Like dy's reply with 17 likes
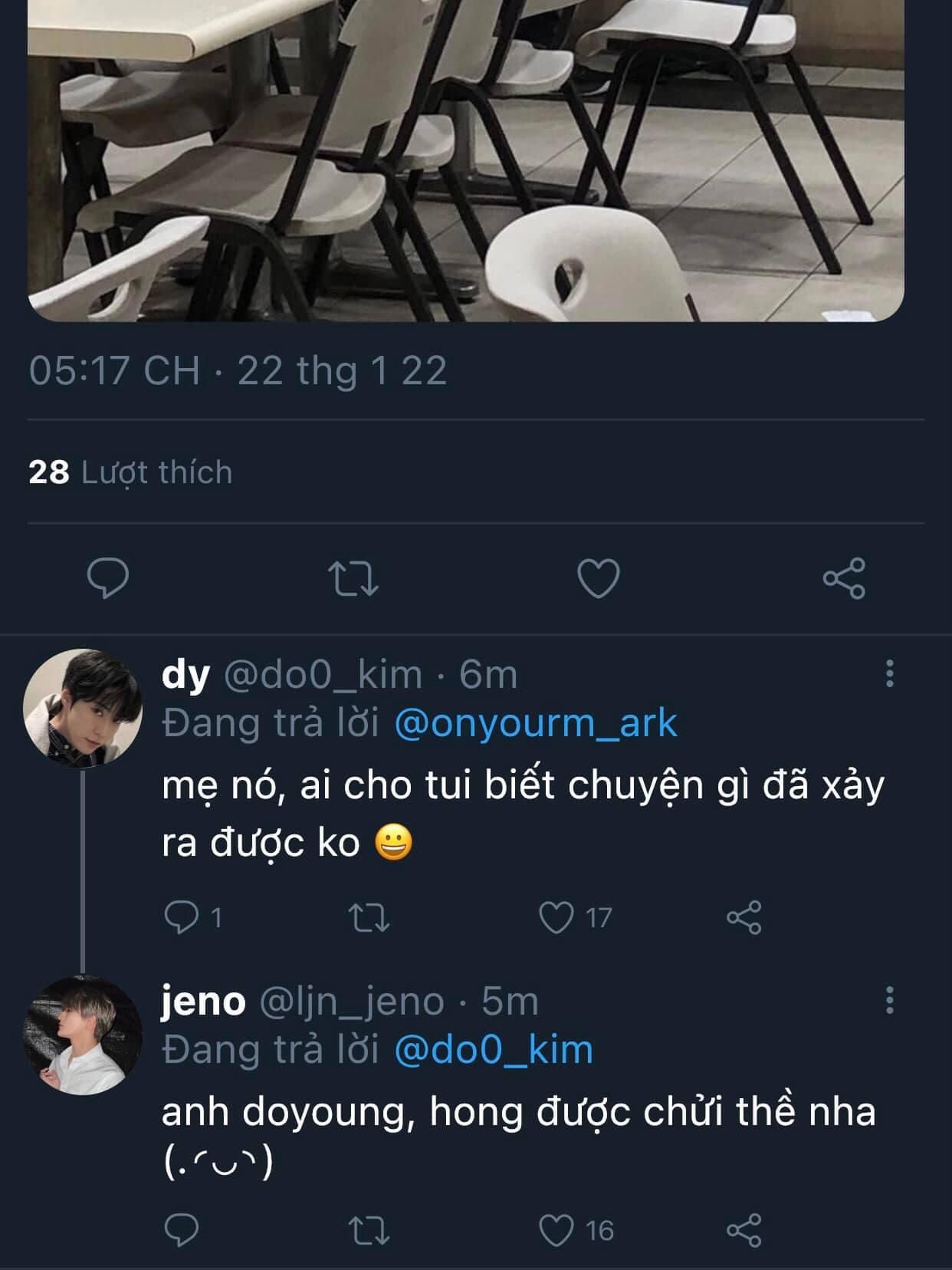This screenshot has height=1270, width=952. pos(556,917)
